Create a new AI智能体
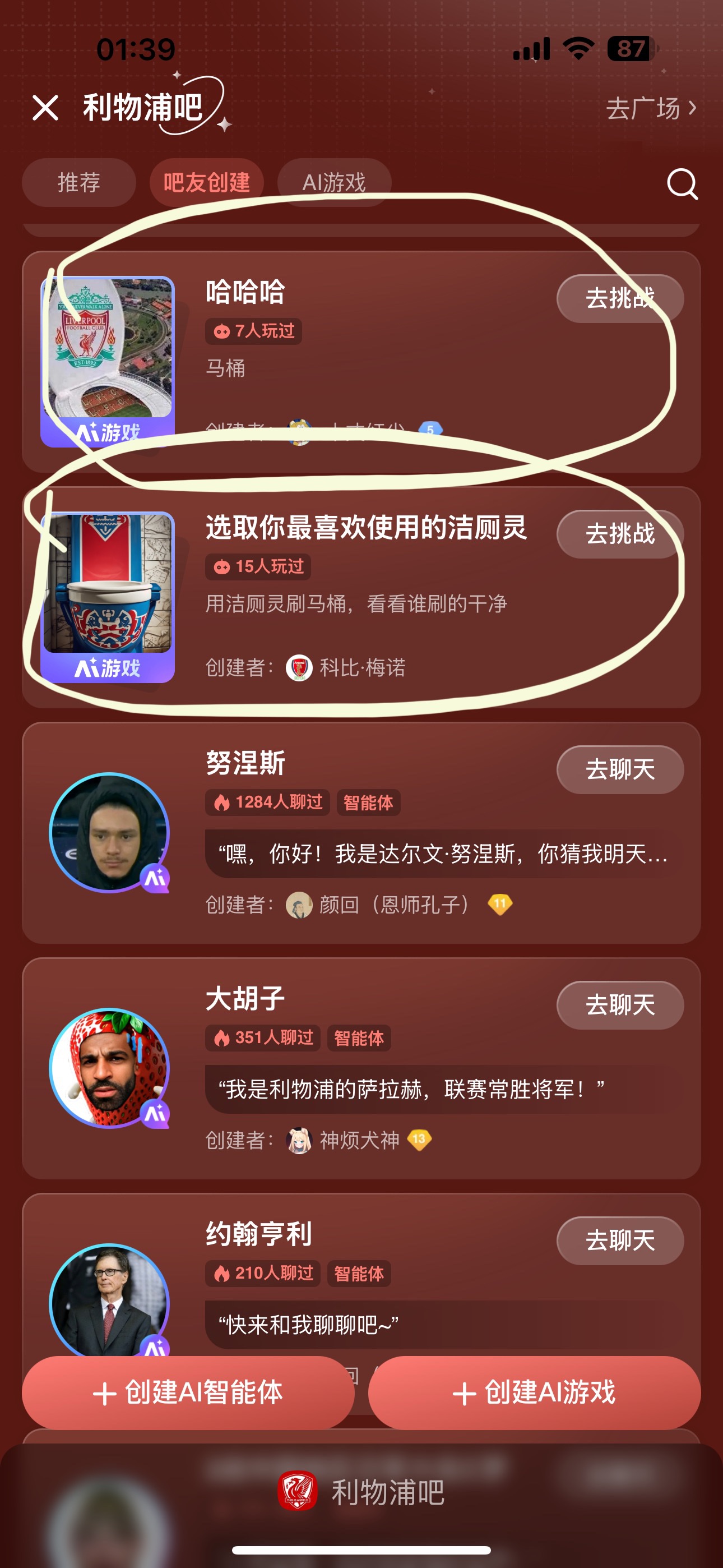Viewport: 723px width, 1568px height. [188, 1392]
